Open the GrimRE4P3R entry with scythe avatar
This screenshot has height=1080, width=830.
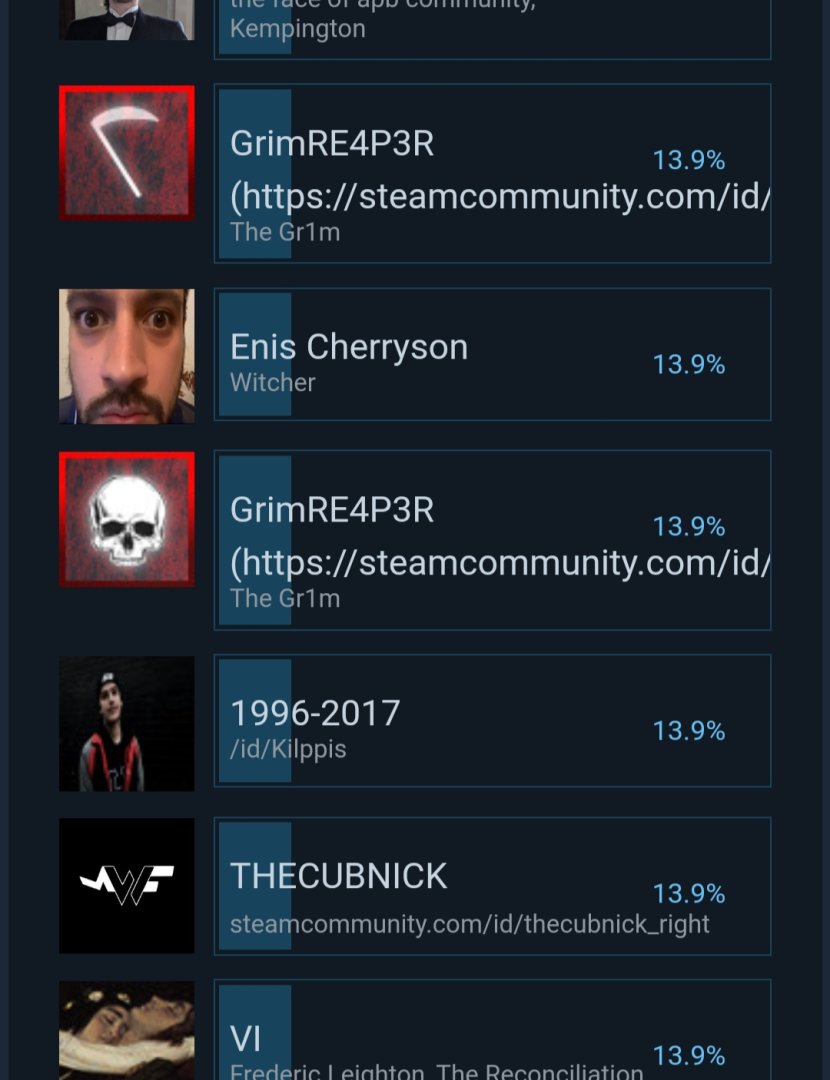[x=492, y=174]
